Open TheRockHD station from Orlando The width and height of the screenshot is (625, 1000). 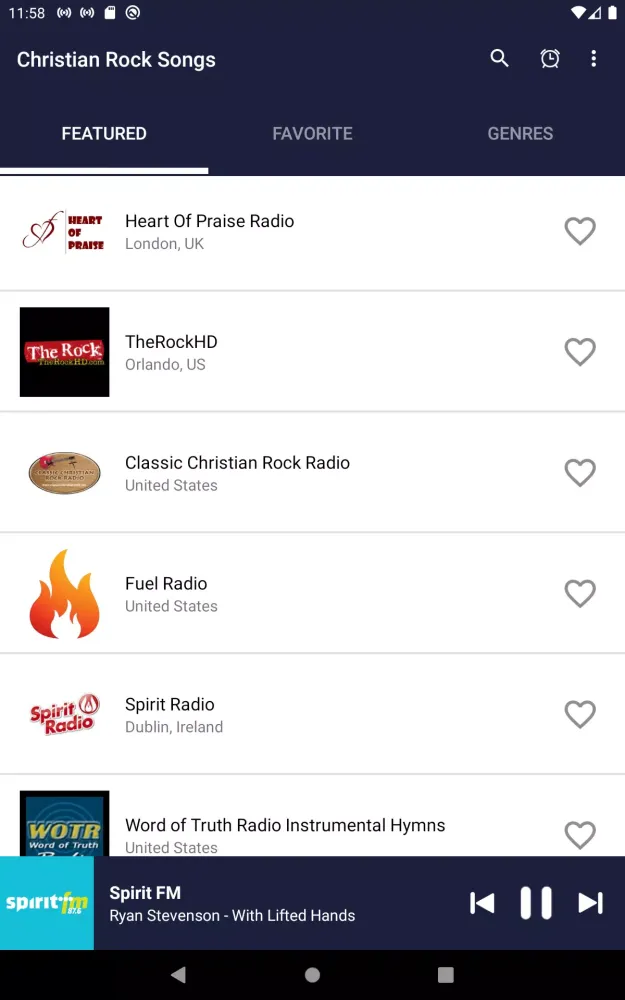[171, 352]
